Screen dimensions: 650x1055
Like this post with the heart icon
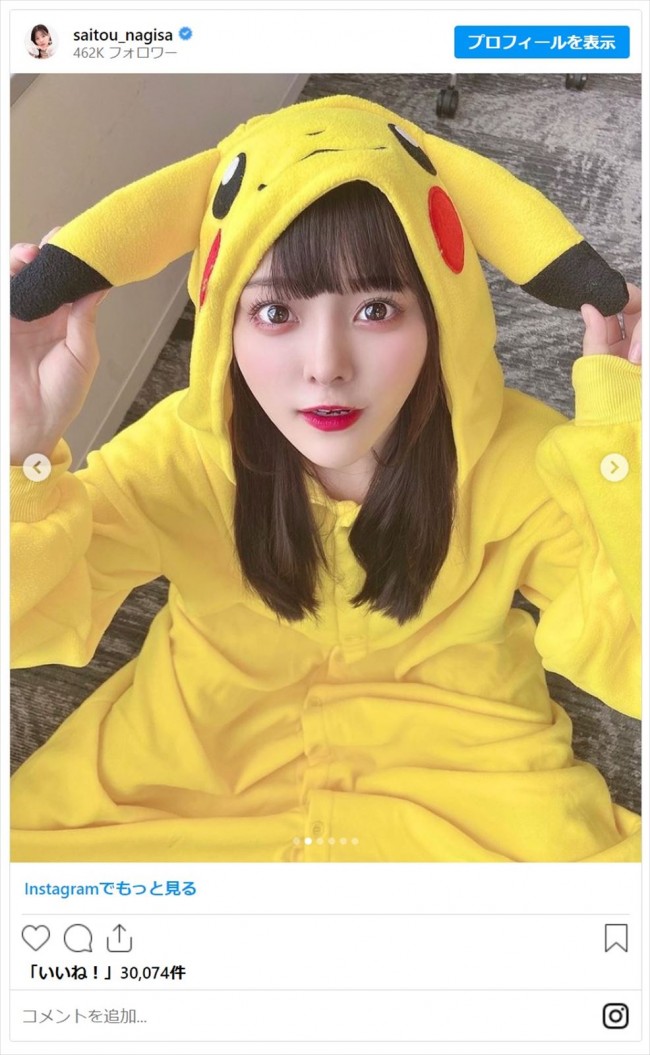click(x=36, y=938)
